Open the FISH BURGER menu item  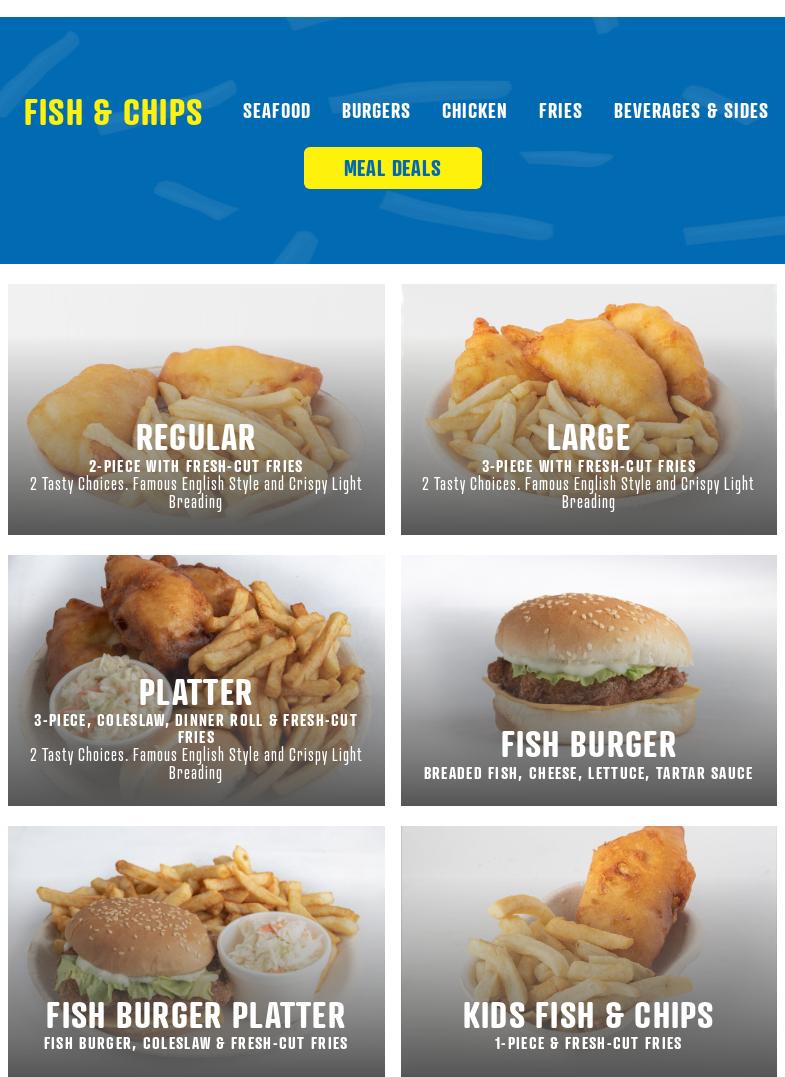click(588, 680)
